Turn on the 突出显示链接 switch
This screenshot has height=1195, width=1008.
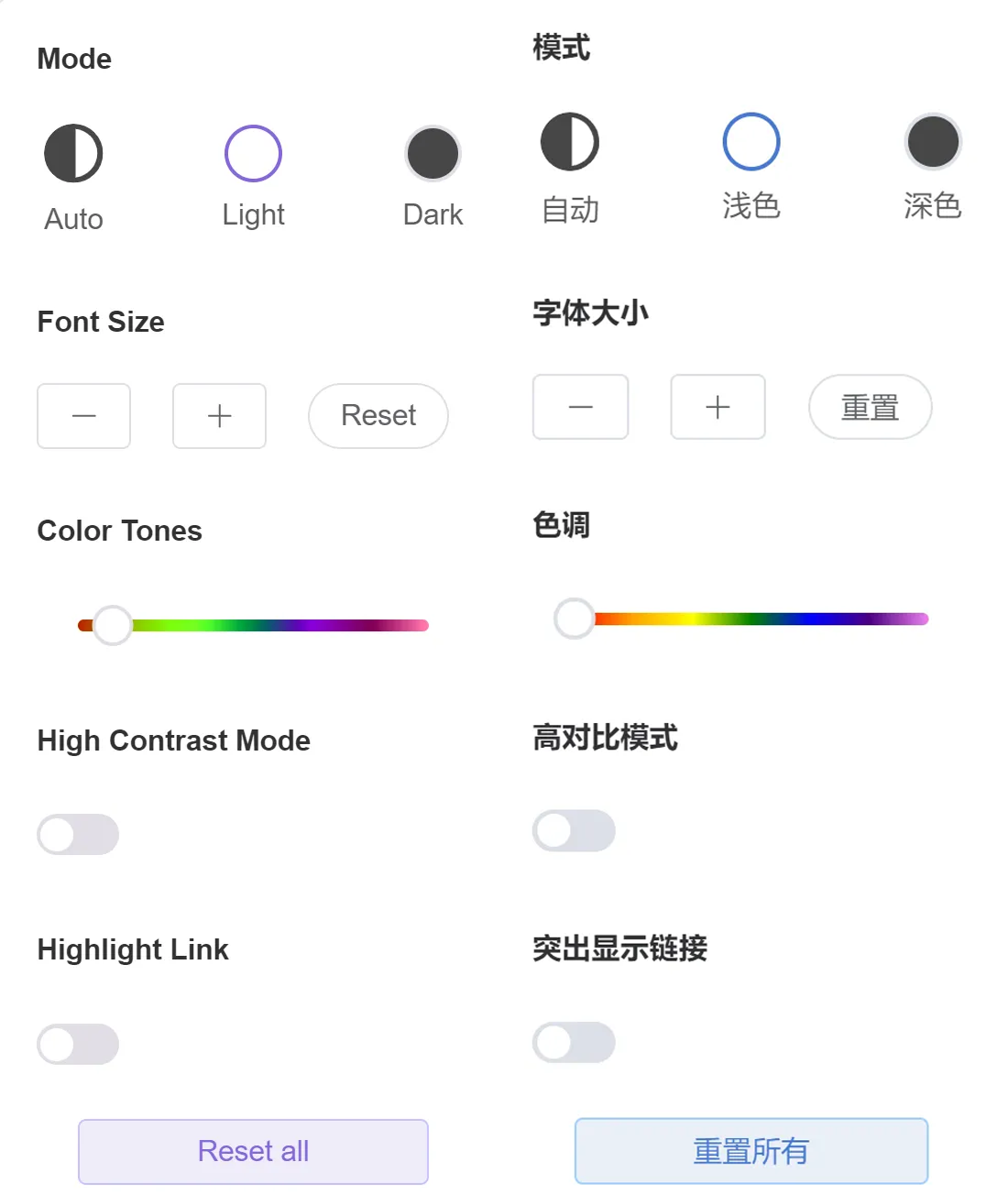[x=574, y=1042]
